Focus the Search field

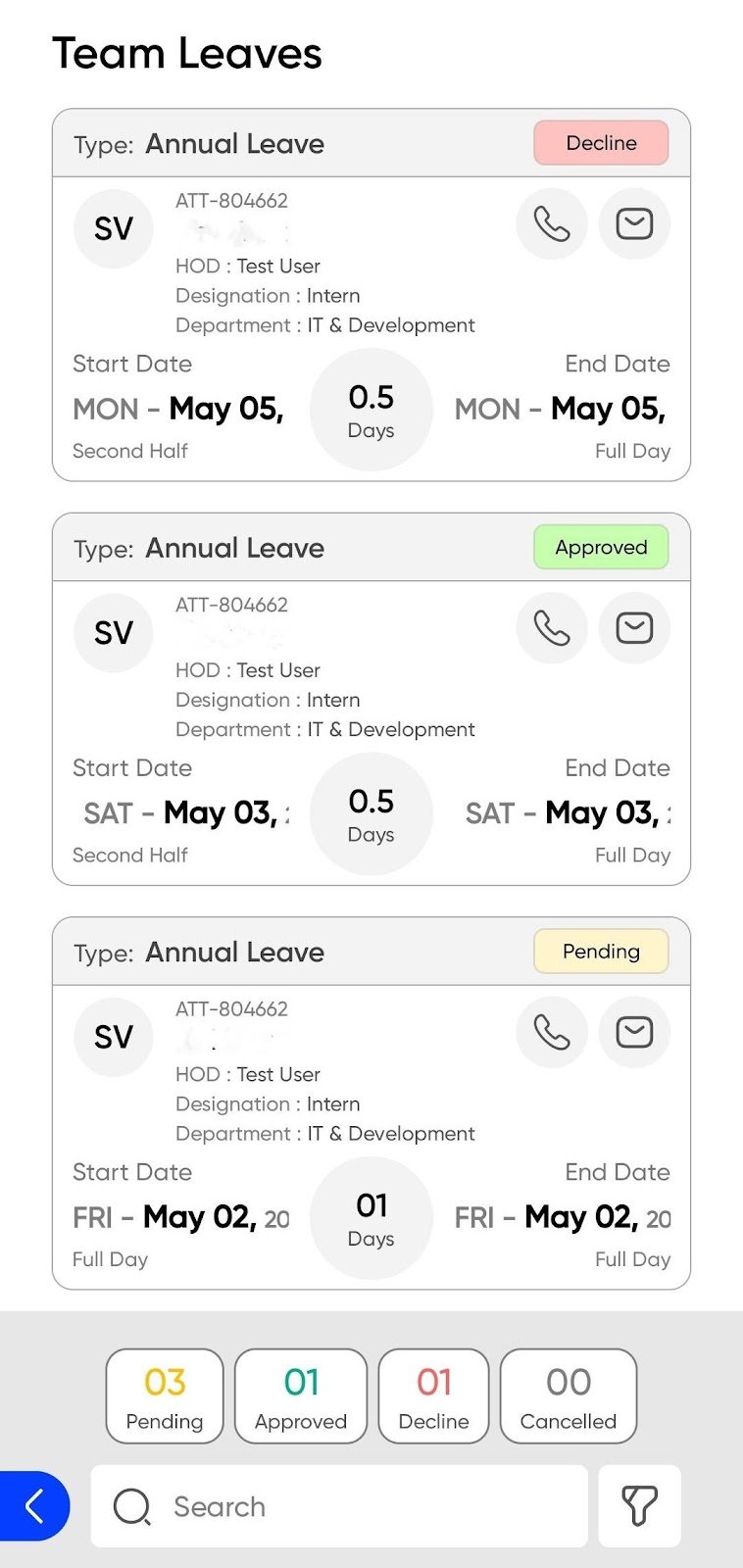click(339, 1506)
